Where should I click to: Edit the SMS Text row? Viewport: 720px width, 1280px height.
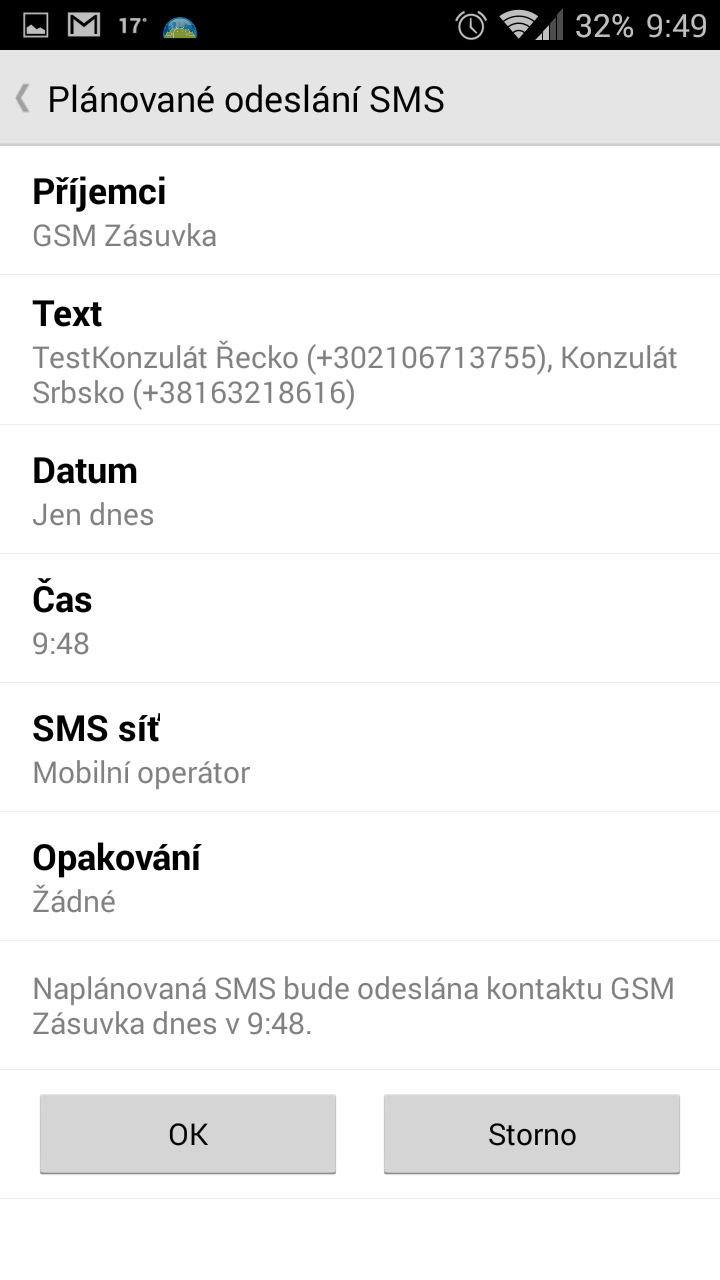pyautogui.click(x=360, y=350)
